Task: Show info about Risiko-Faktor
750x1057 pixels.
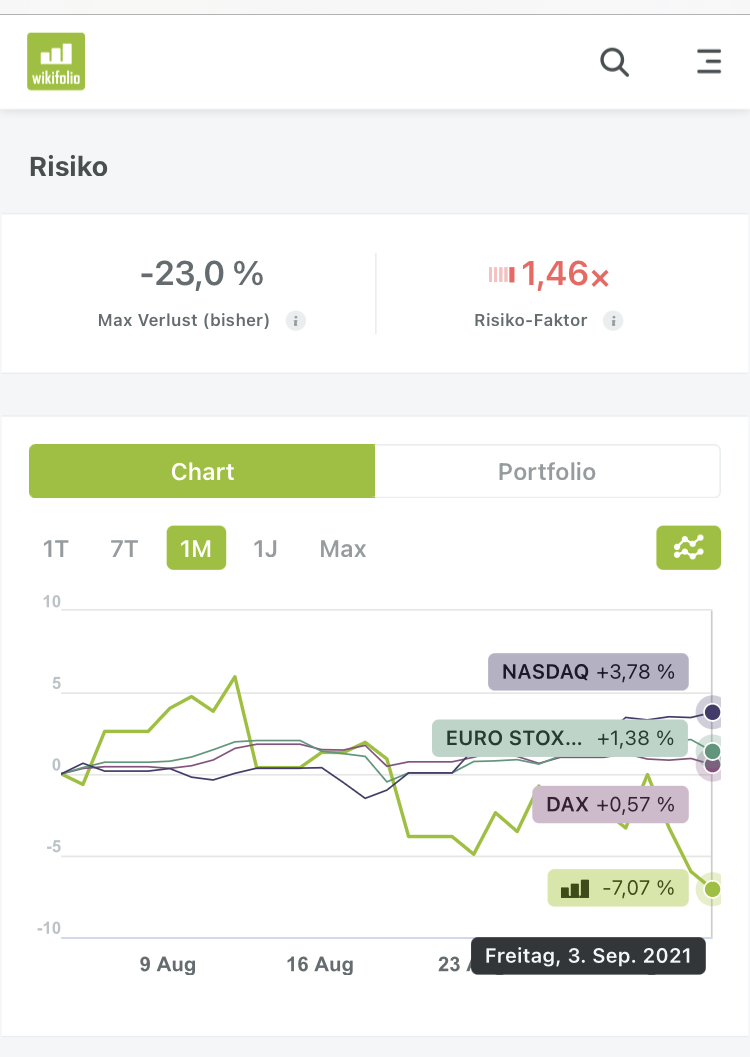Action: click(613, 321)
